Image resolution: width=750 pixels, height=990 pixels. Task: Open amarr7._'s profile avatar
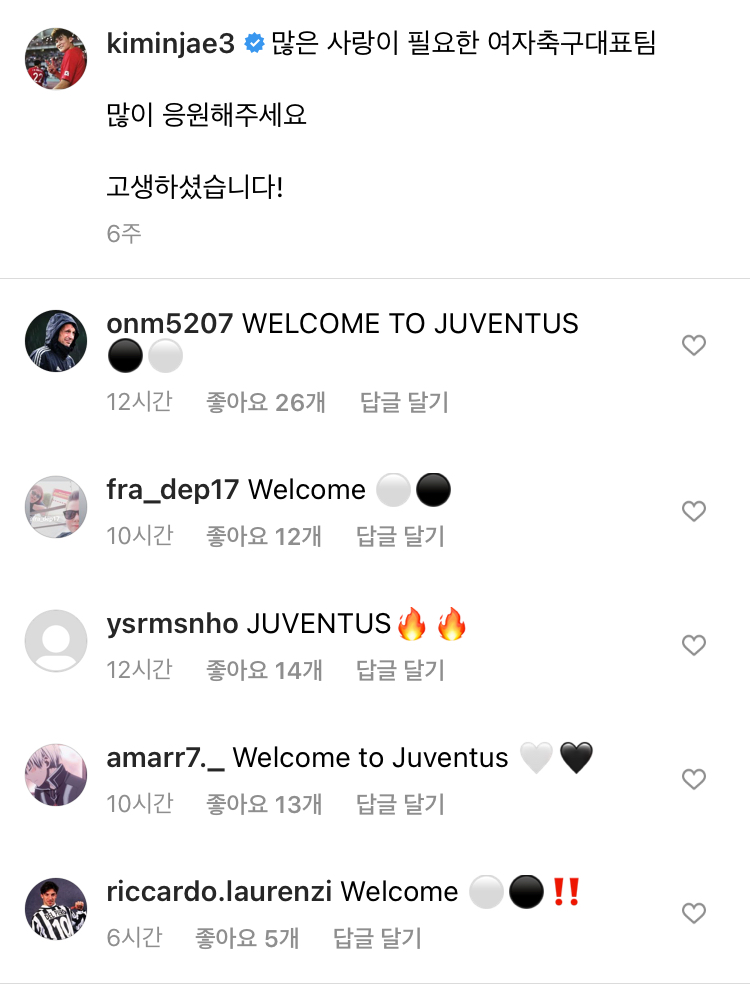click(x=55, y=775)
